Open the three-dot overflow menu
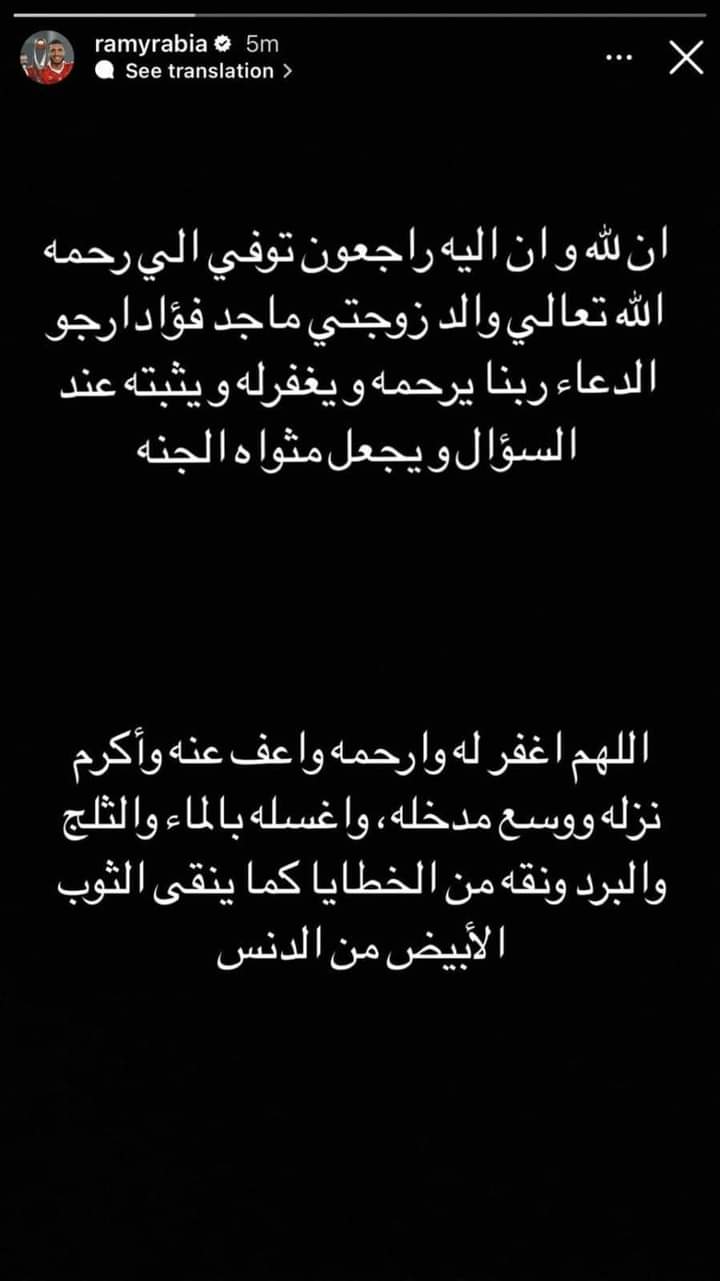This screenshot has height=1281, width=720. 620,57
